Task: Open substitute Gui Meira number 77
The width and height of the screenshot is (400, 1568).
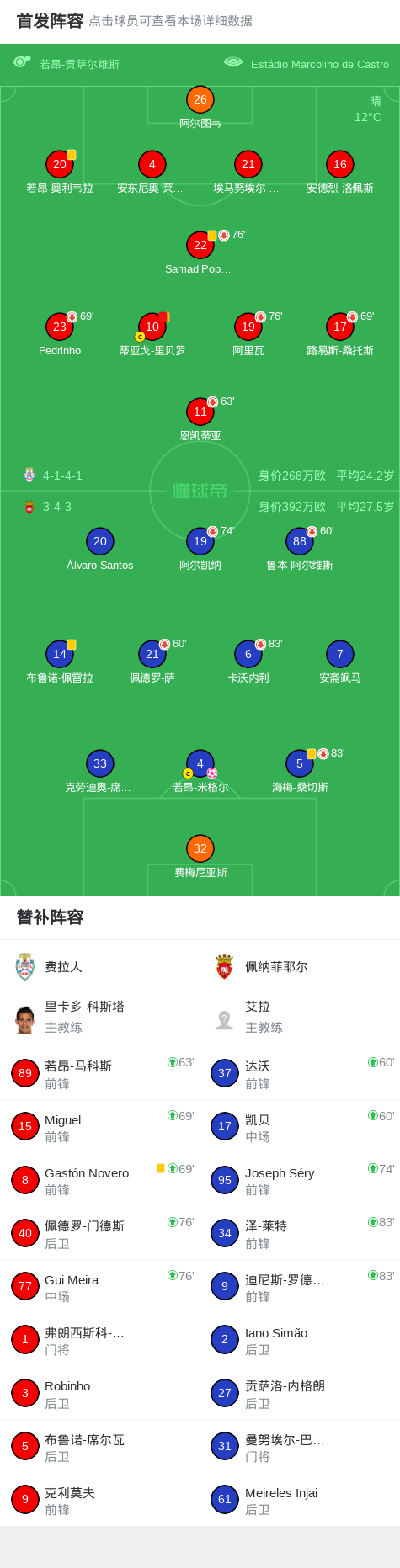Action: [x=100, y=1286]
